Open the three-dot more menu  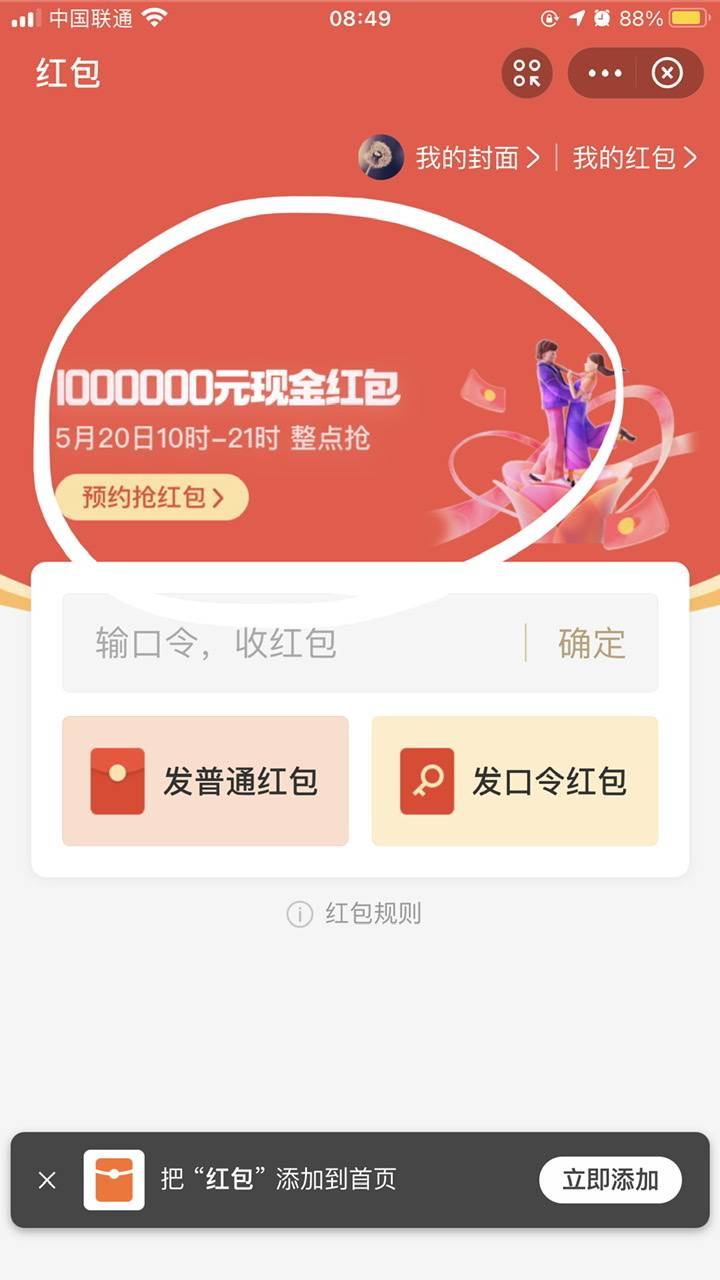pos(605,73)
